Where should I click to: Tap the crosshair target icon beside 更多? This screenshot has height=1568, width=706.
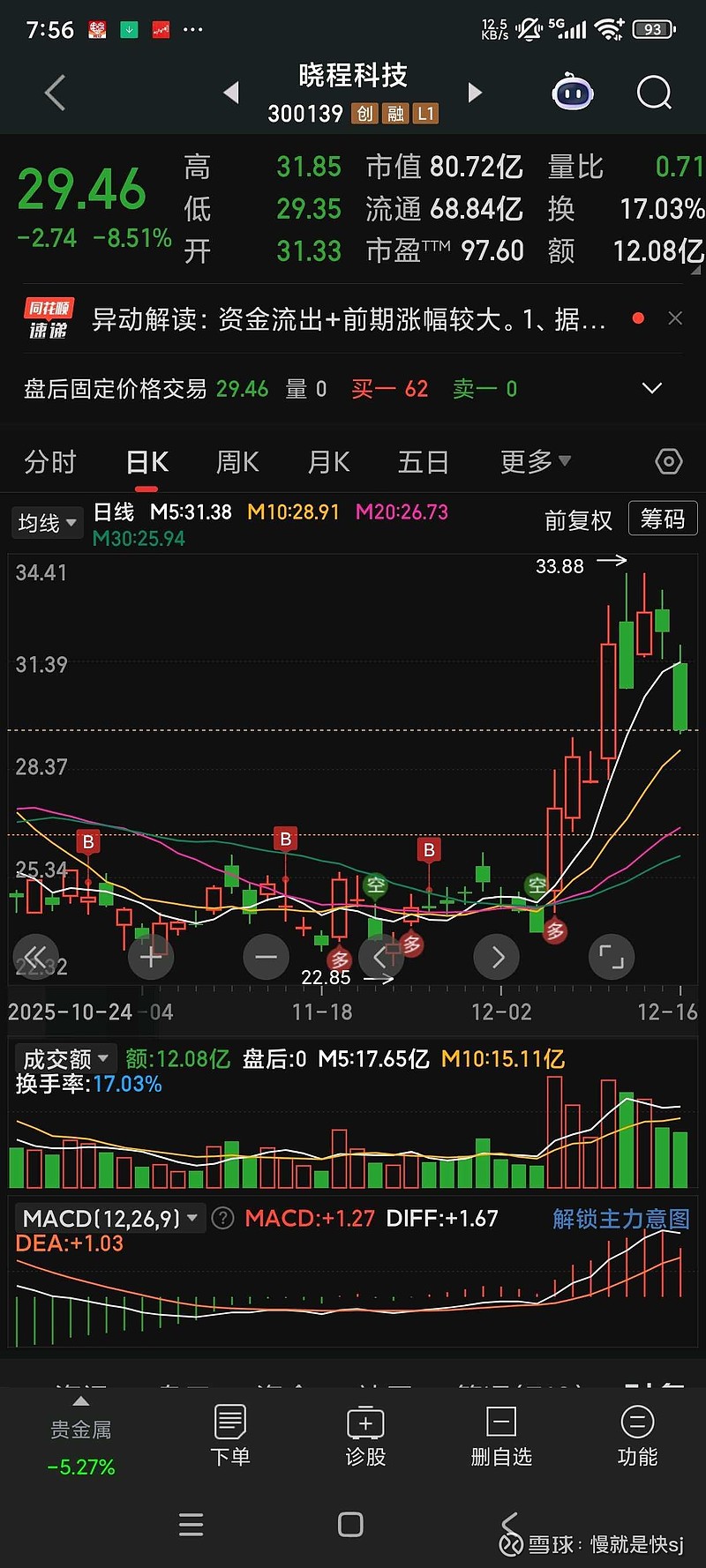[x=668, y=461]
